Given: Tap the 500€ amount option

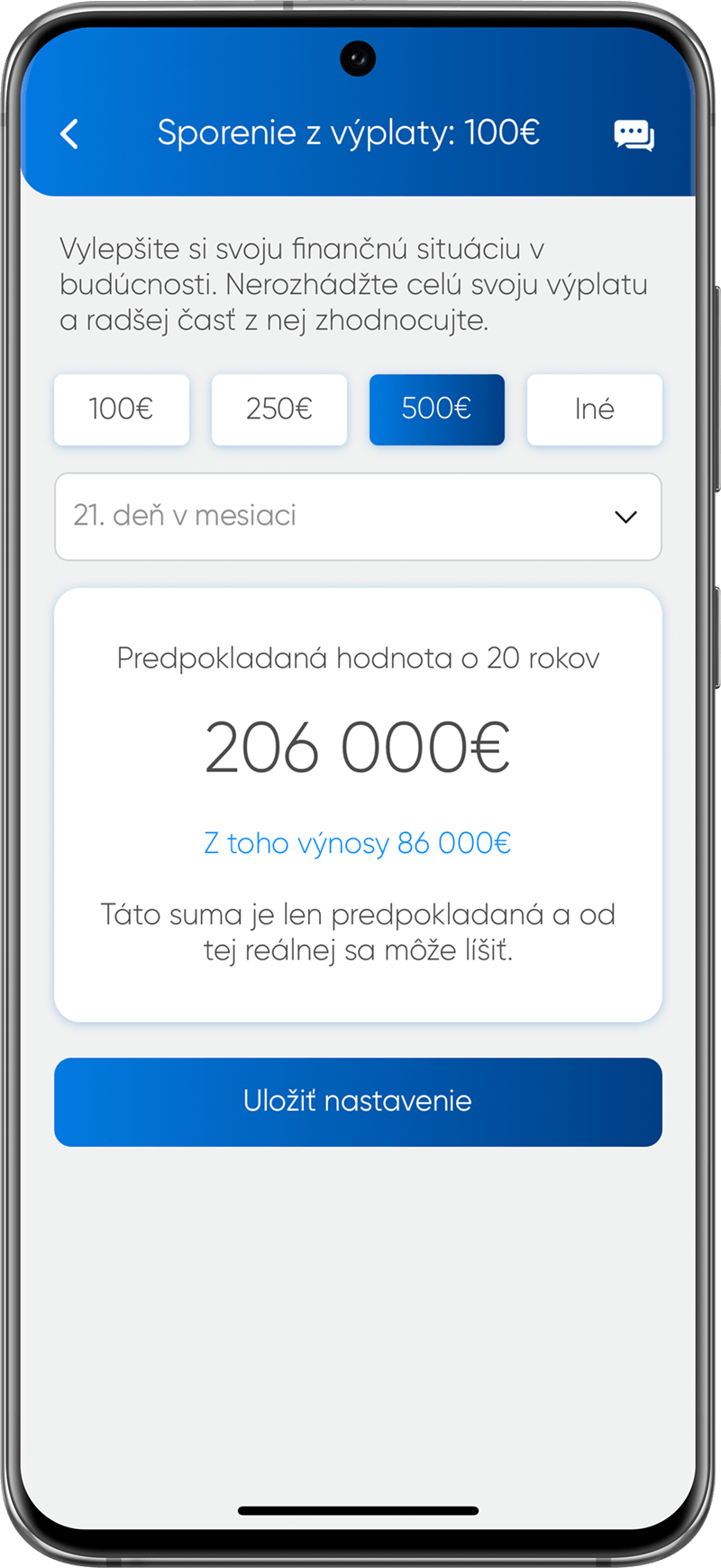Looking at the screenshot, I should 436,409.
